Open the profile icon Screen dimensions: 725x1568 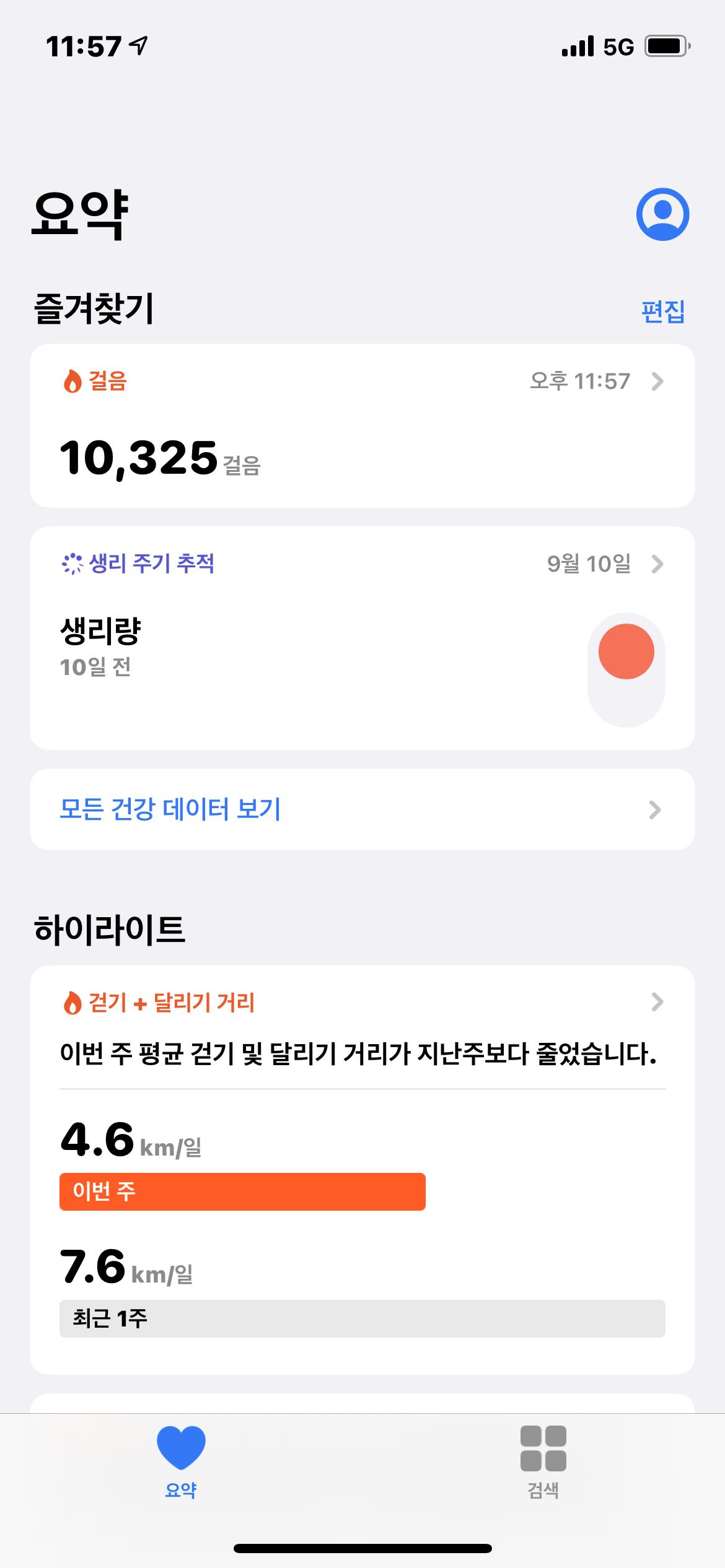click(662, 214)
